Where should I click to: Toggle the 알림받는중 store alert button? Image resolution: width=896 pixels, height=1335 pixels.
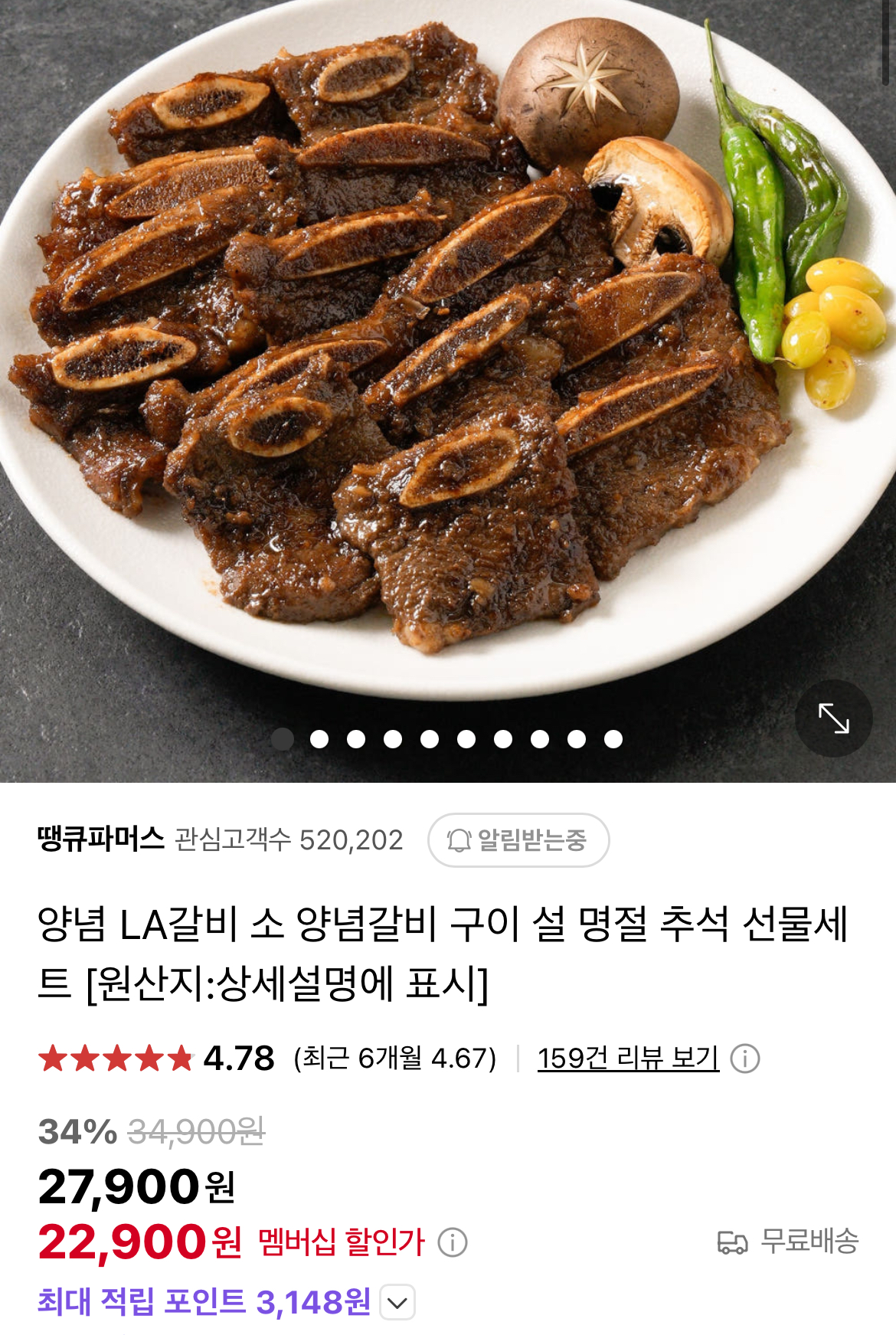pyautogui.click(x=518, y=840)
